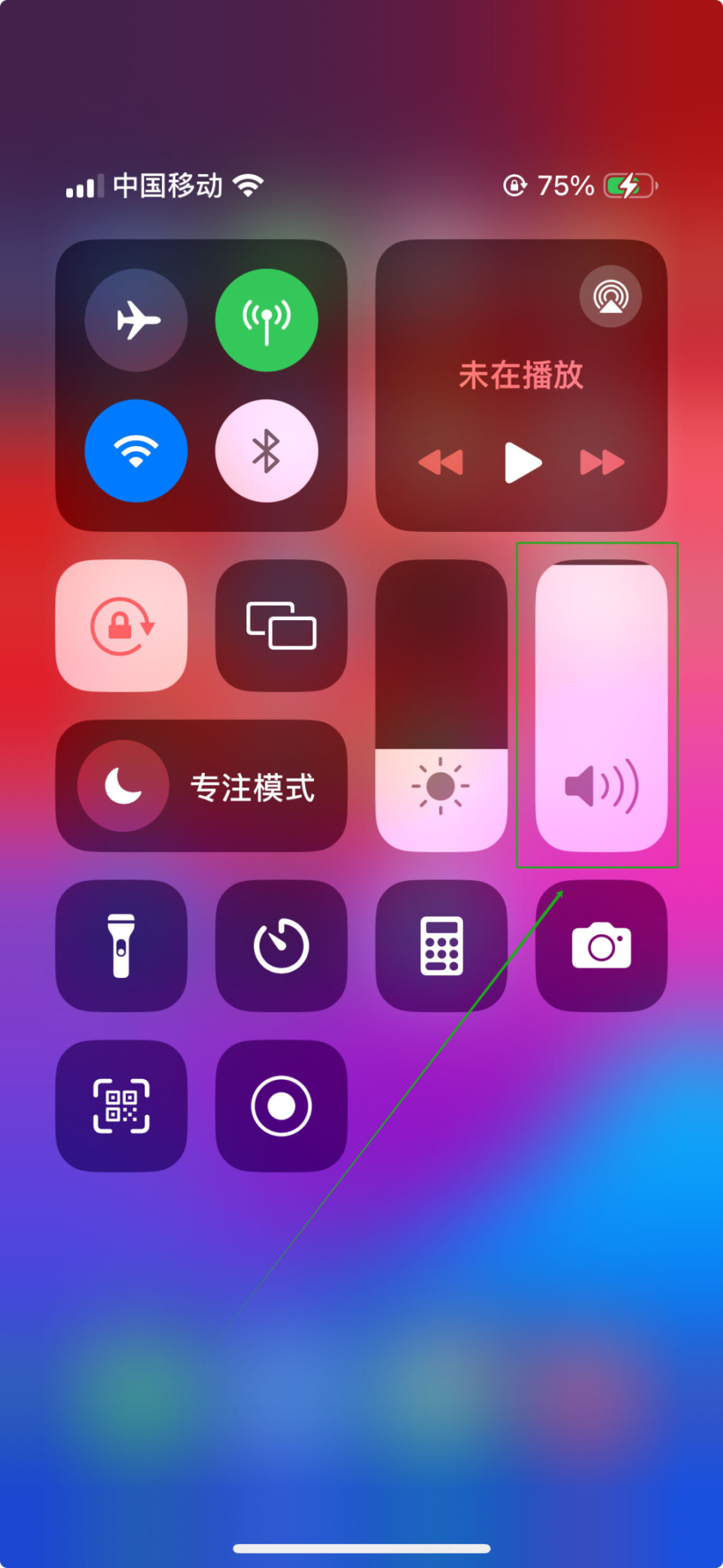Play media in now playing widget
The image size is (723, 1568).
[x=523, y=462]
